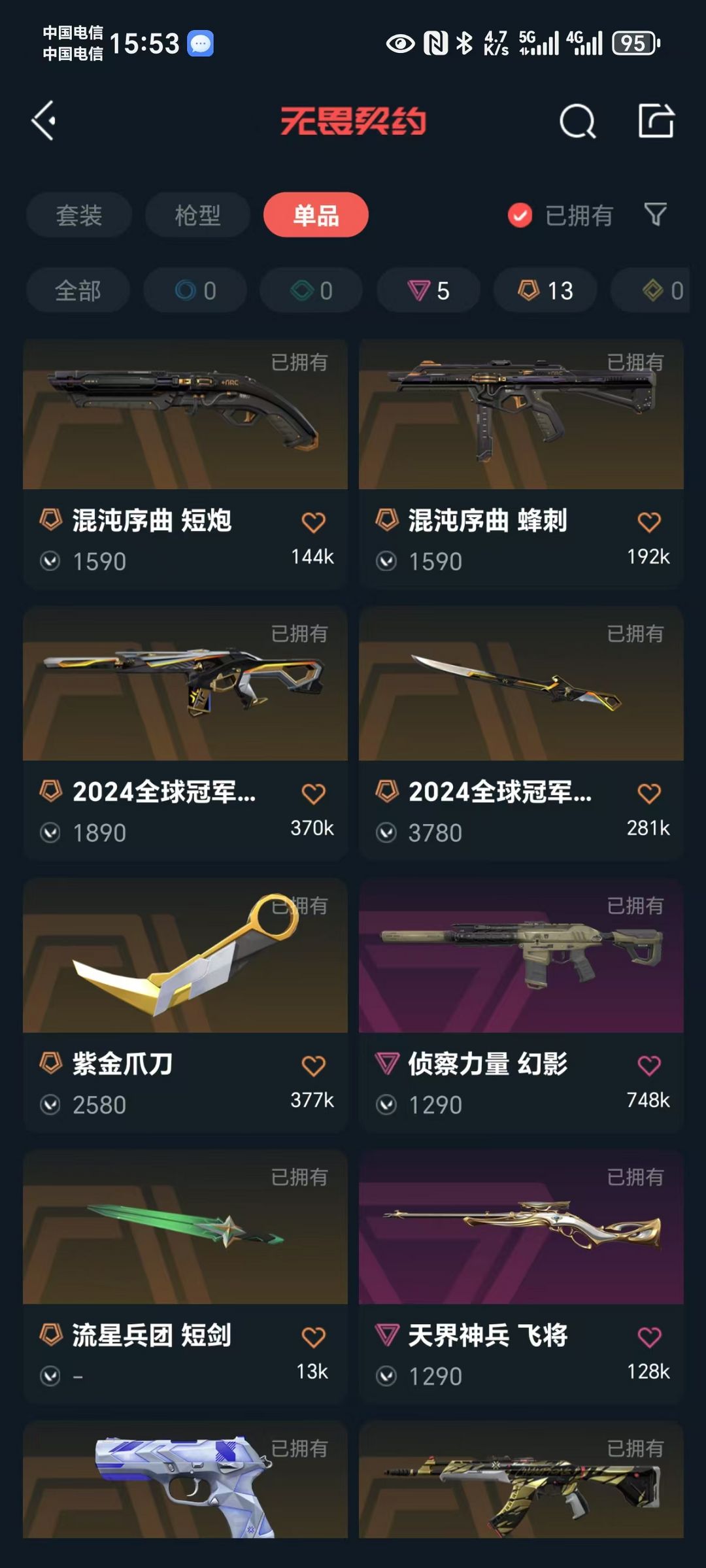This screenshot has width=706, height=1568.
Task: Open the 混沌序曲 短炮 skin card
Action: (x=185, y=463)
